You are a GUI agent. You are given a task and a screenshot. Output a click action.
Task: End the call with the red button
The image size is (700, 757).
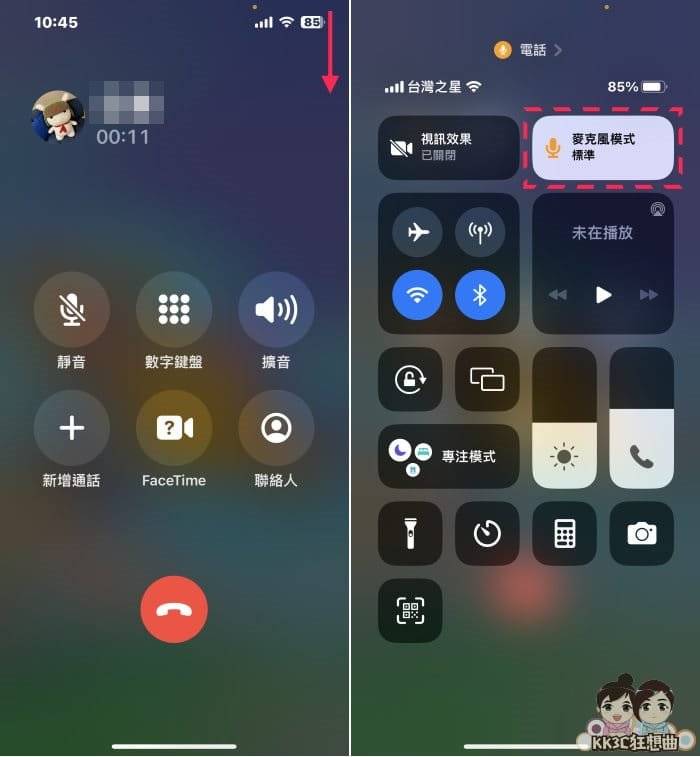coord(174,609)
